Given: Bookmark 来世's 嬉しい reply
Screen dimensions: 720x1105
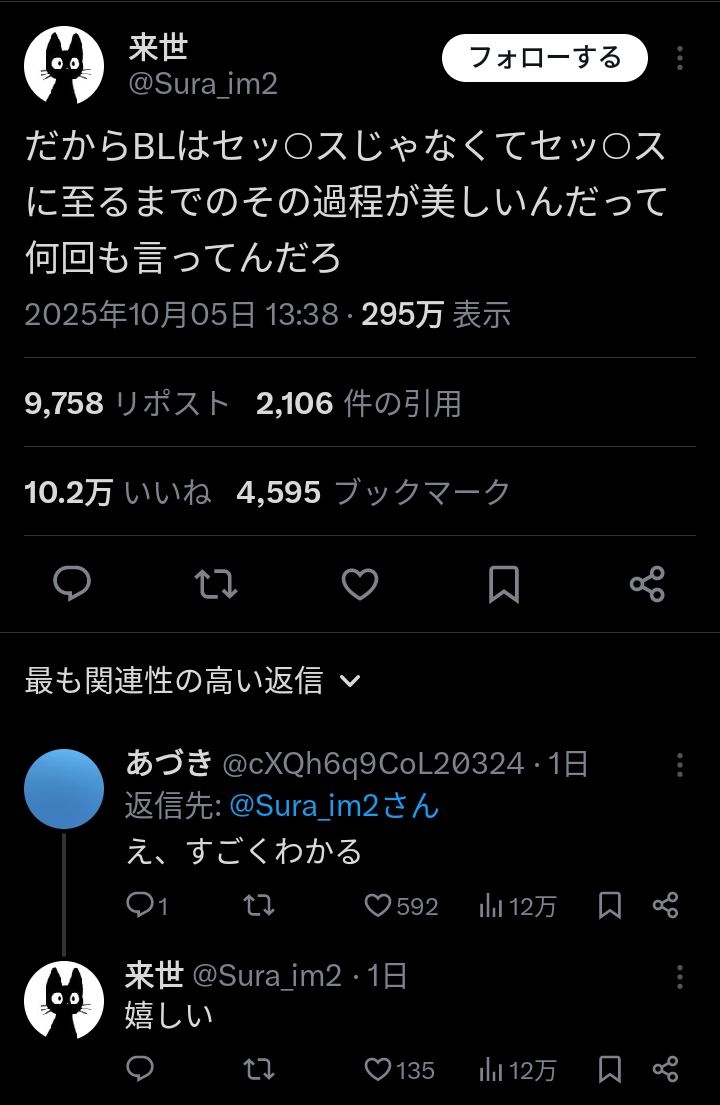Looking at the screenshot, I should 609,1069.
